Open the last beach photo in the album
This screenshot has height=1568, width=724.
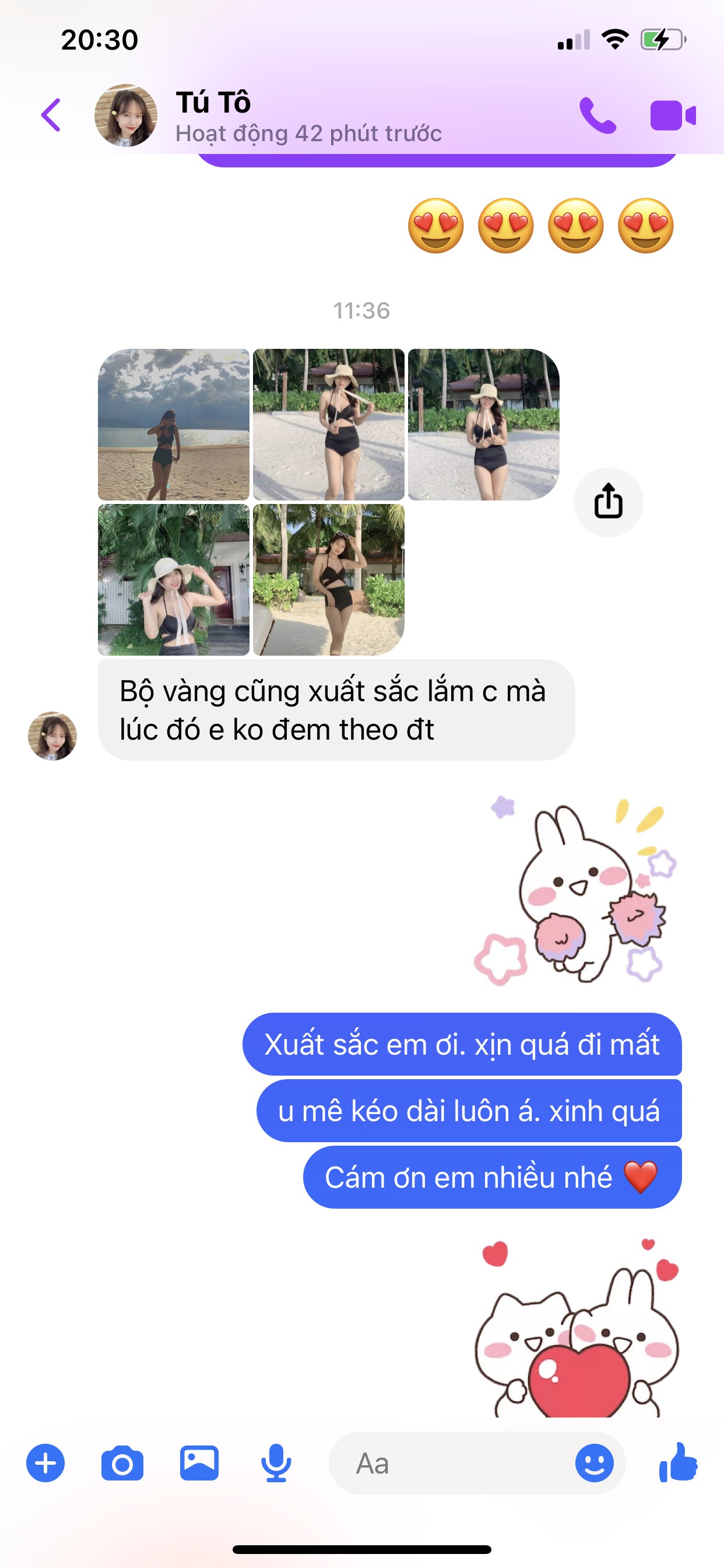[x=329, y=579]
